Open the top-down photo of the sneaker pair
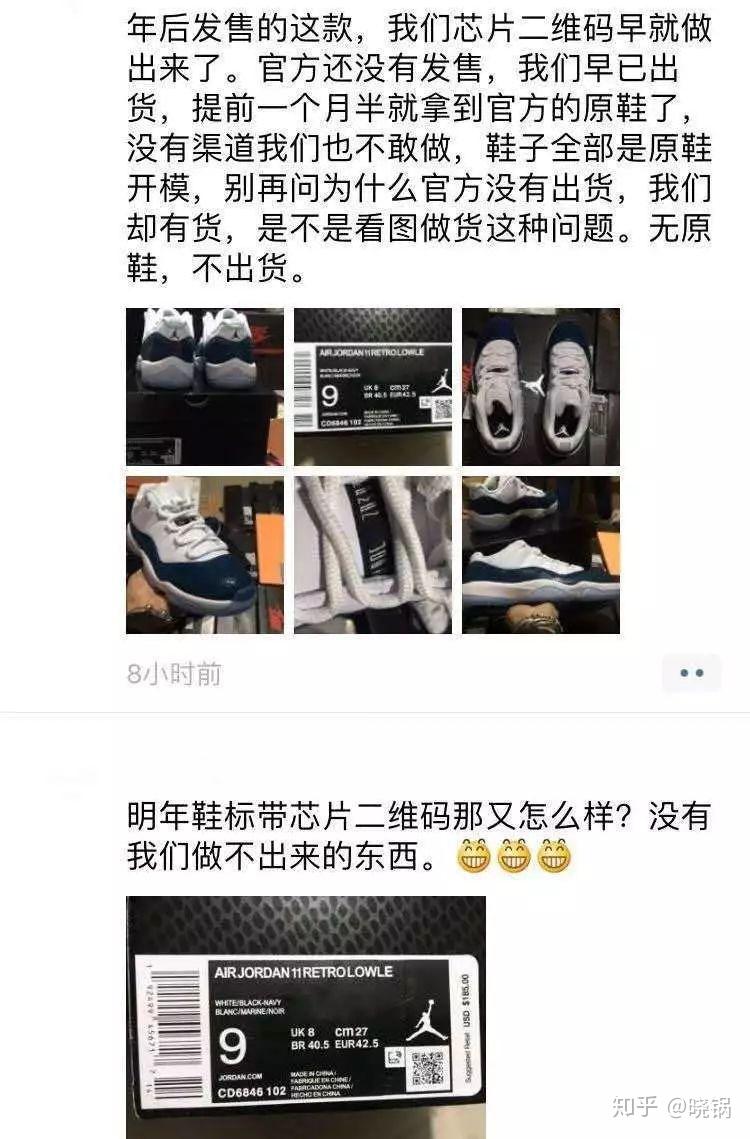 [540, 387]
